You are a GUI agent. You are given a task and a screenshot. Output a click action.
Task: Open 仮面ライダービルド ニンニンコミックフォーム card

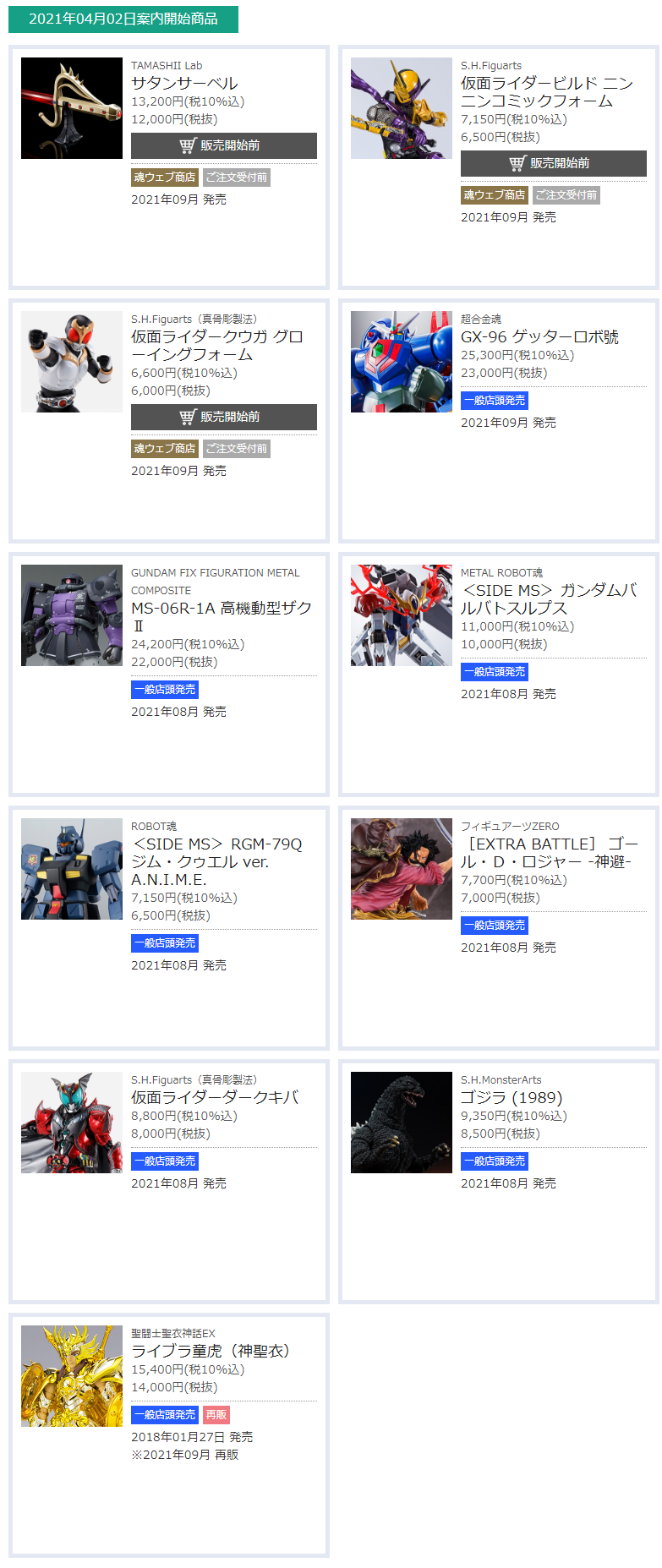click(x=546, y=92)
